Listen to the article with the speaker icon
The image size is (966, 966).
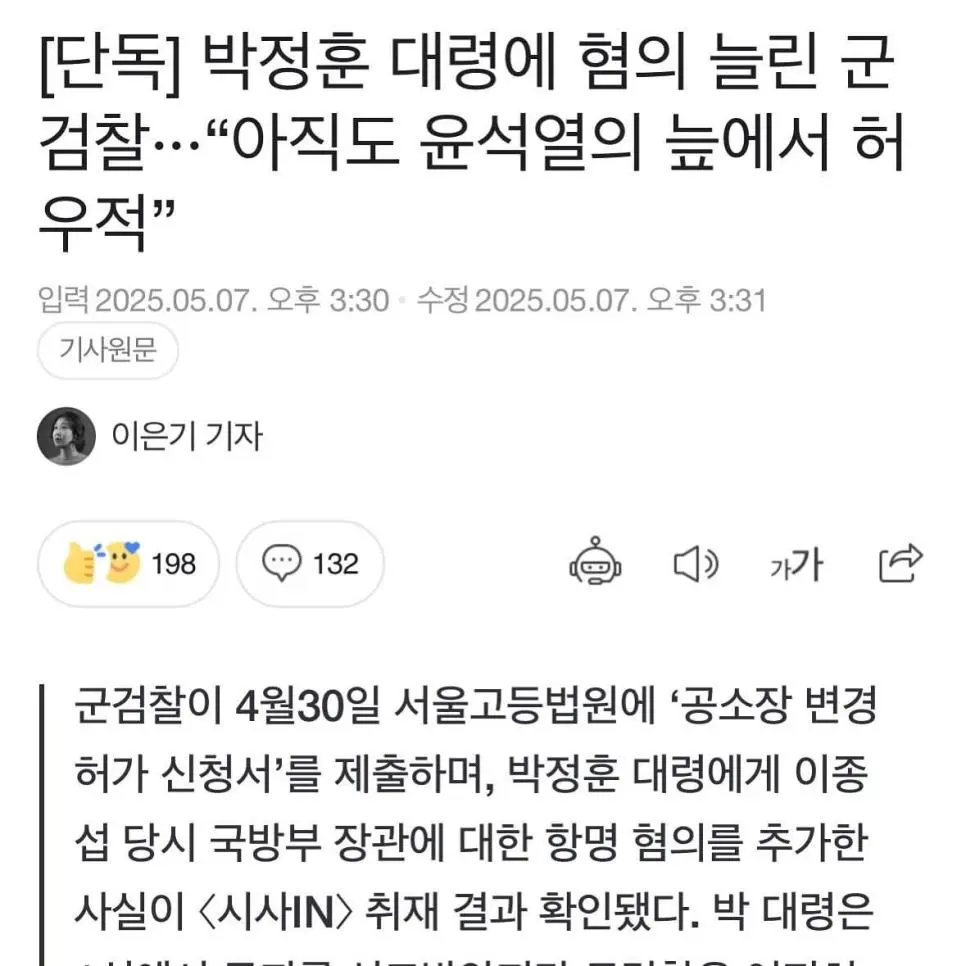click(695, 565)
